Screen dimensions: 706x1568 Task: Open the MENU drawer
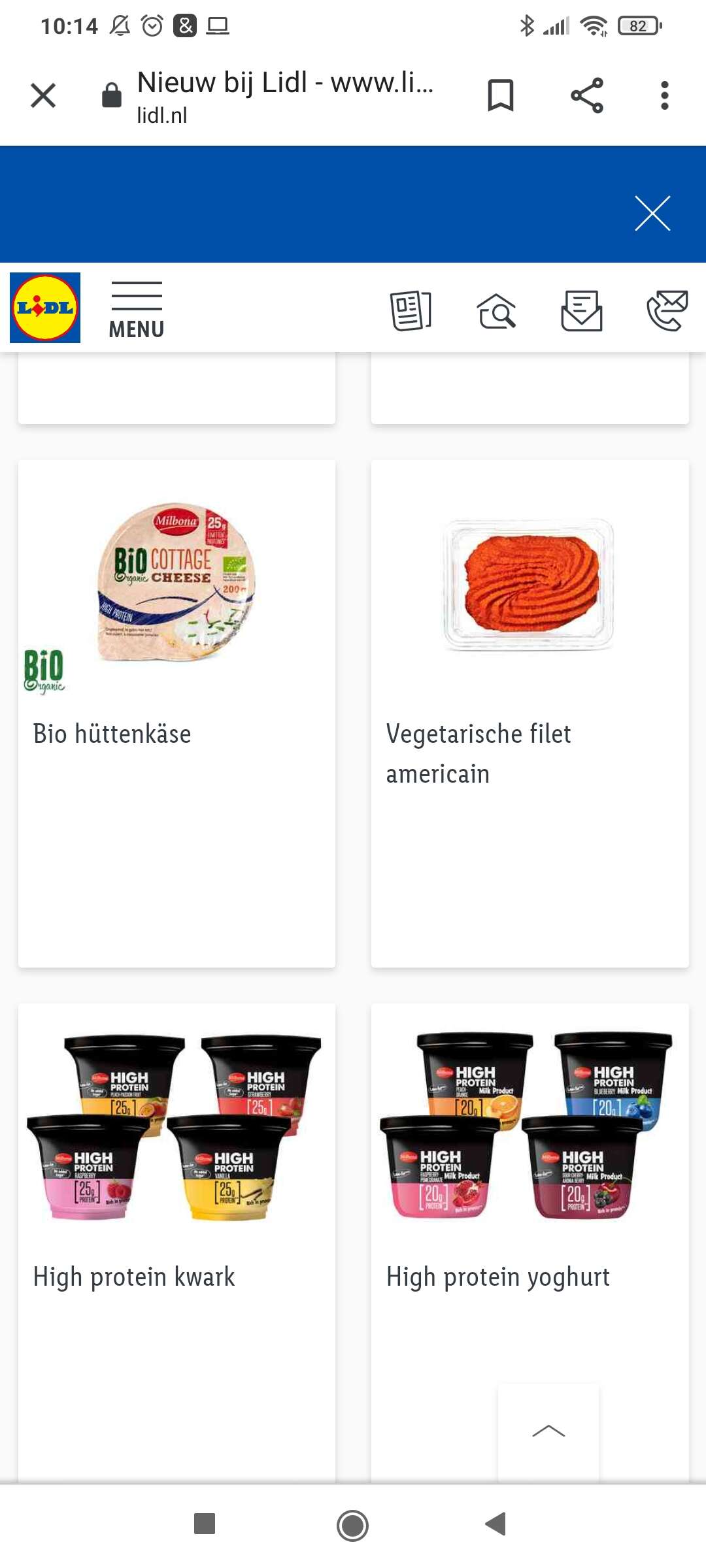137,310
